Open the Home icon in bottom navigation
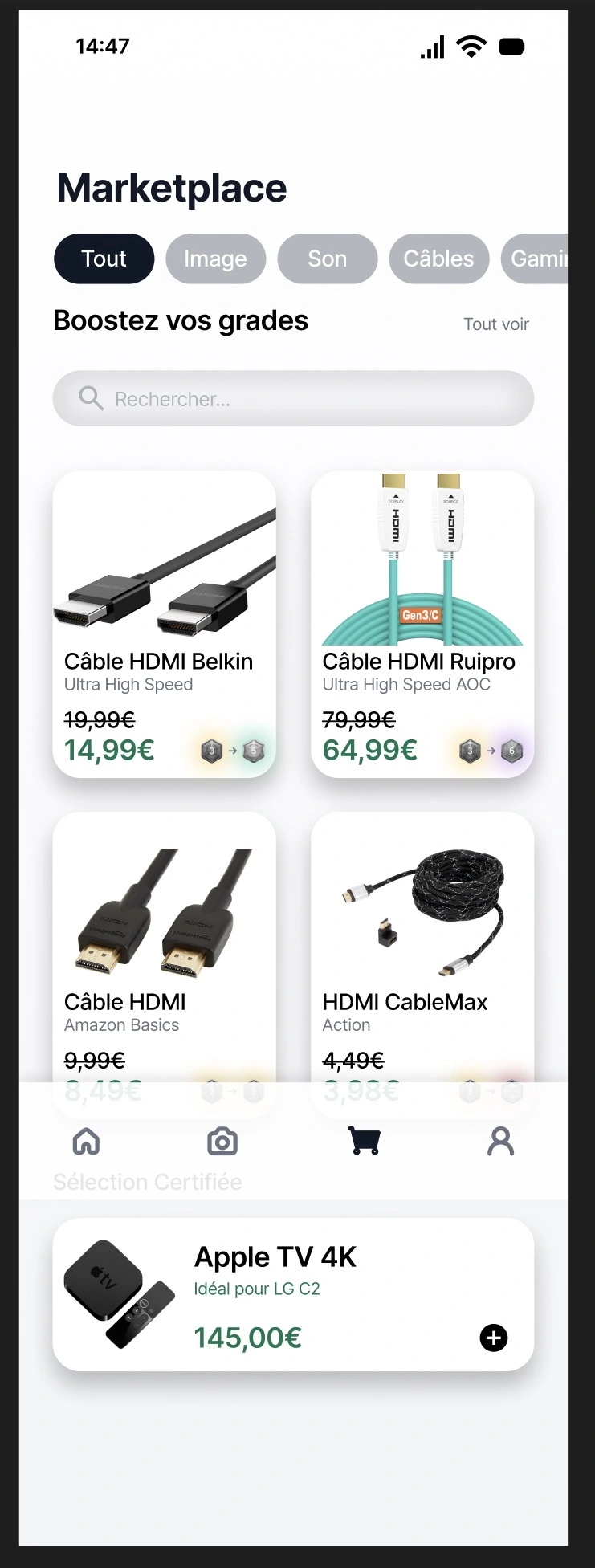The image size is (595, 1568). [84, 1141]
